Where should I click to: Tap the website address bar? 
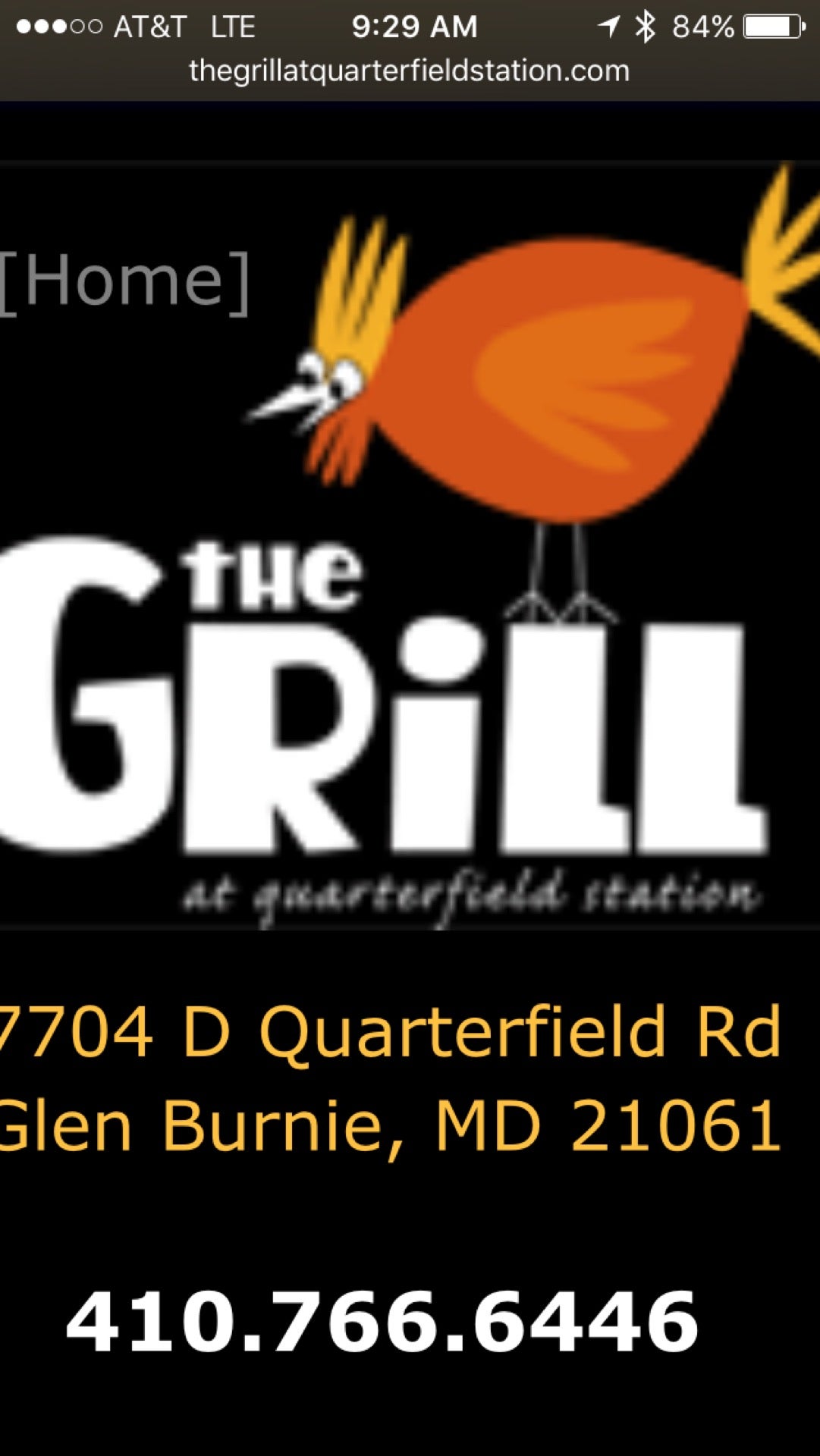[x=410, y=71]
